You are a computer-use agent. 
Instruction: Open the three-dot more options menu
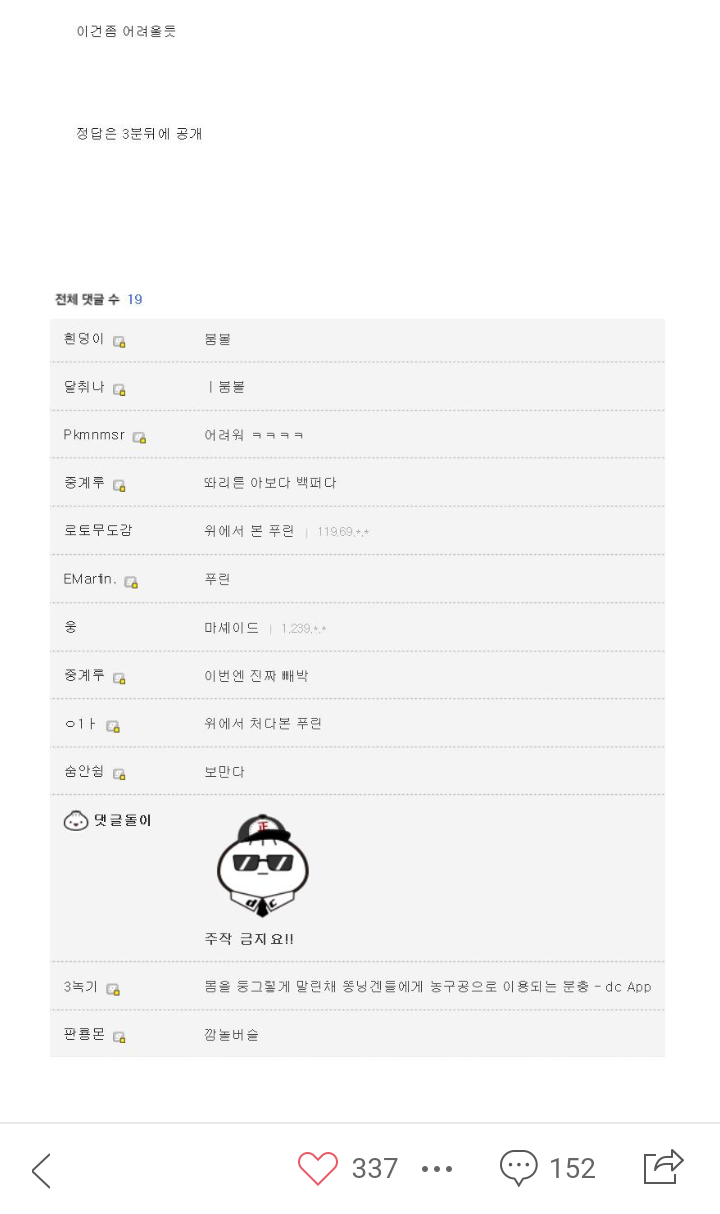tap(437, 1168)
